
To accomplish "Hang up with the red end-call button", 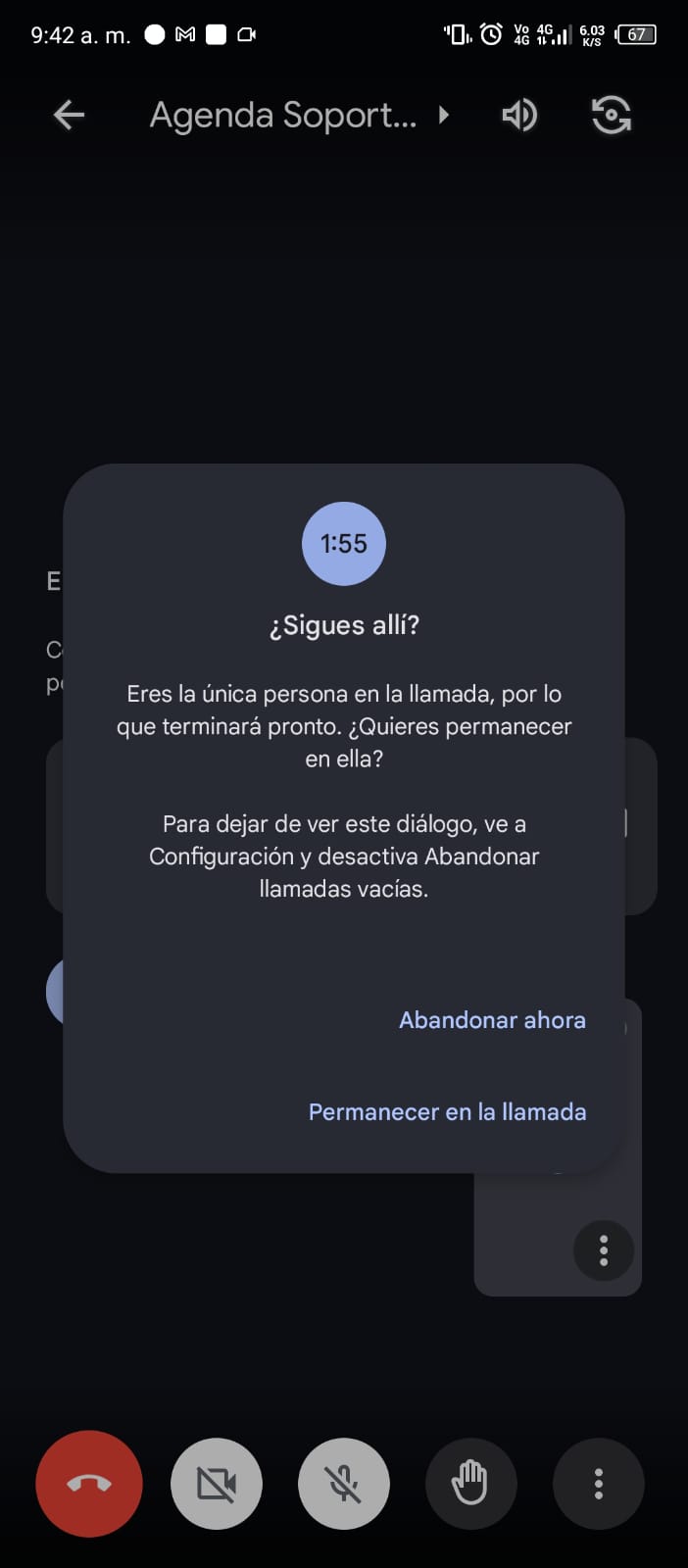I will tap(89, 1484).
